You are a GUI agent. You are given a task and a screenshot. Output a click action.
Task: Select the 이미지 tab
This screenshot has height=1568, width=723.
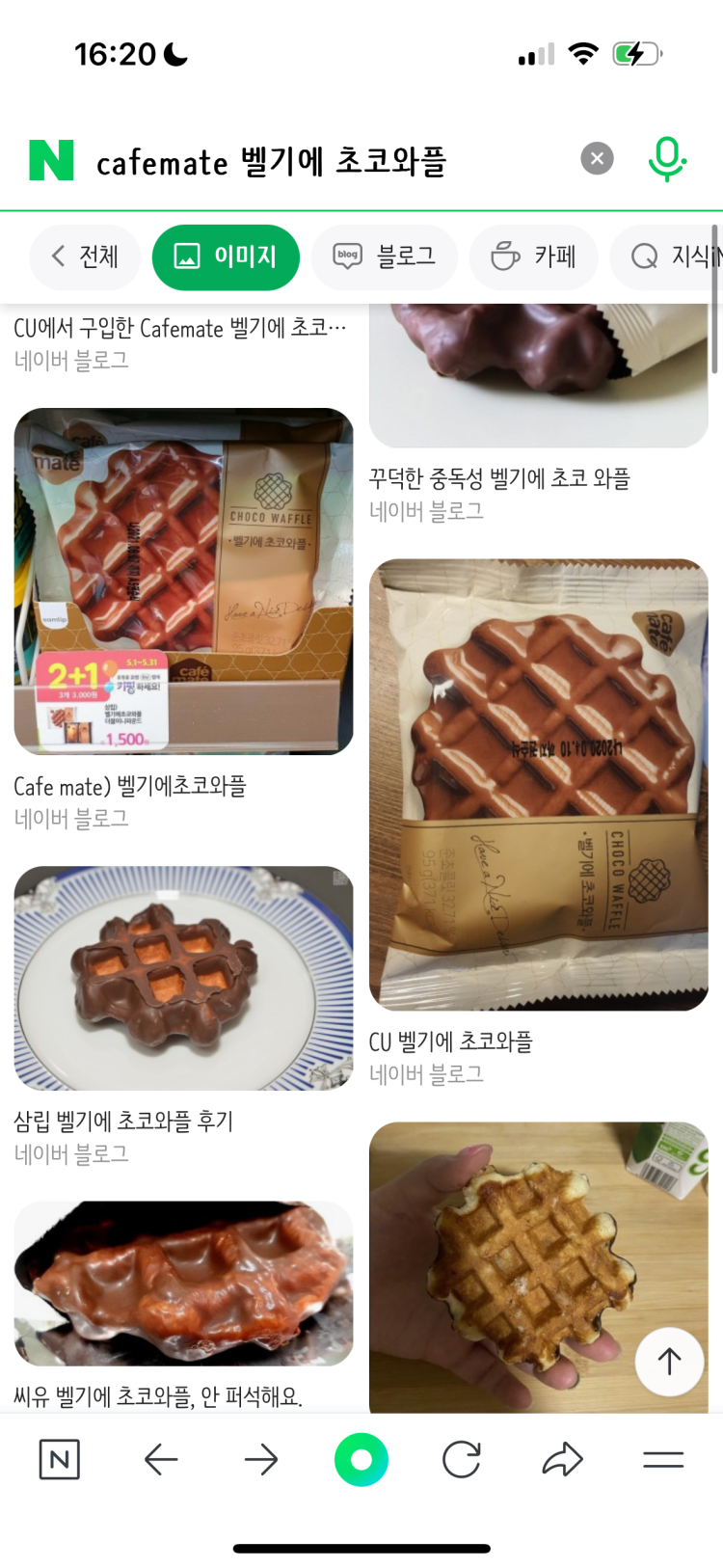(x=226, y=257)
